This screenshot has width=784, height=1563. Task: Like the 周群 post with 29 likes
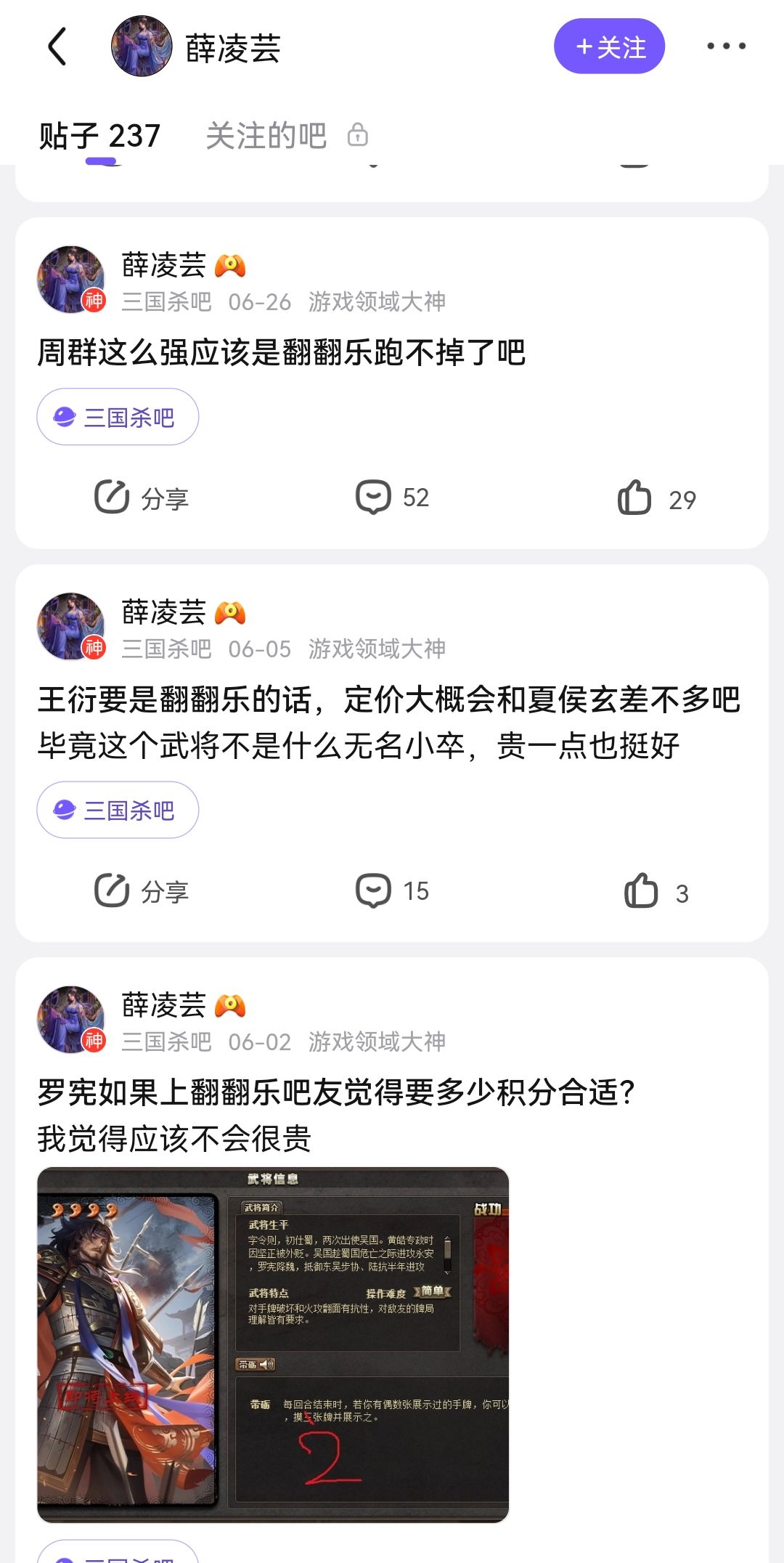coord(656,498)
